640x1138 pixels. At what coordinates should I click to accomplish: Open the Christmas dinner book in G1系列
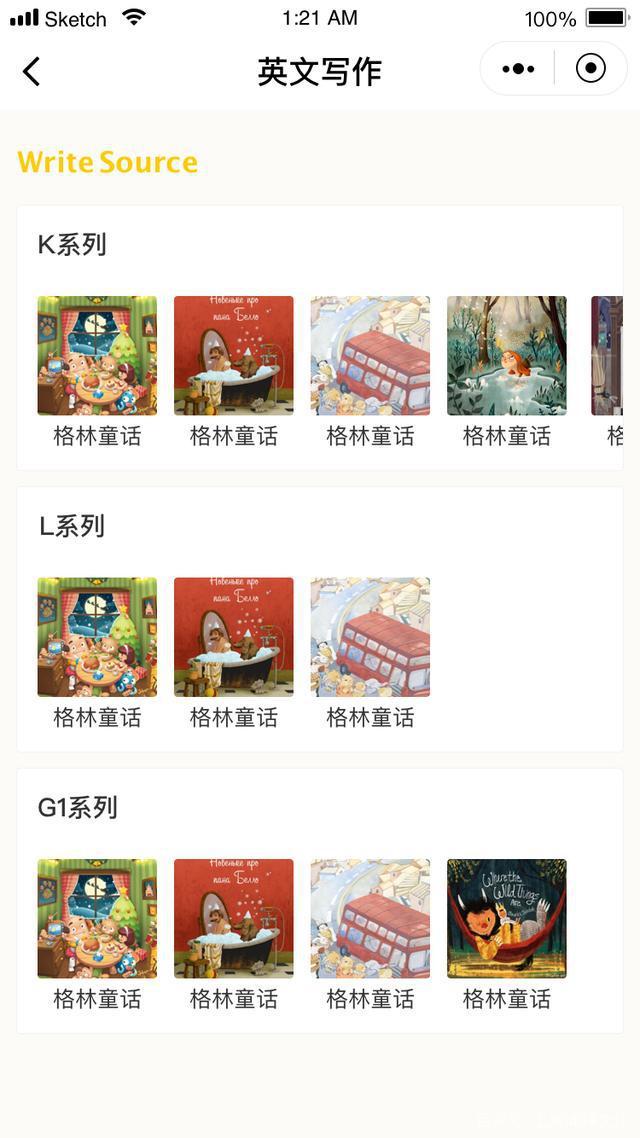click(x=97, y=918)
